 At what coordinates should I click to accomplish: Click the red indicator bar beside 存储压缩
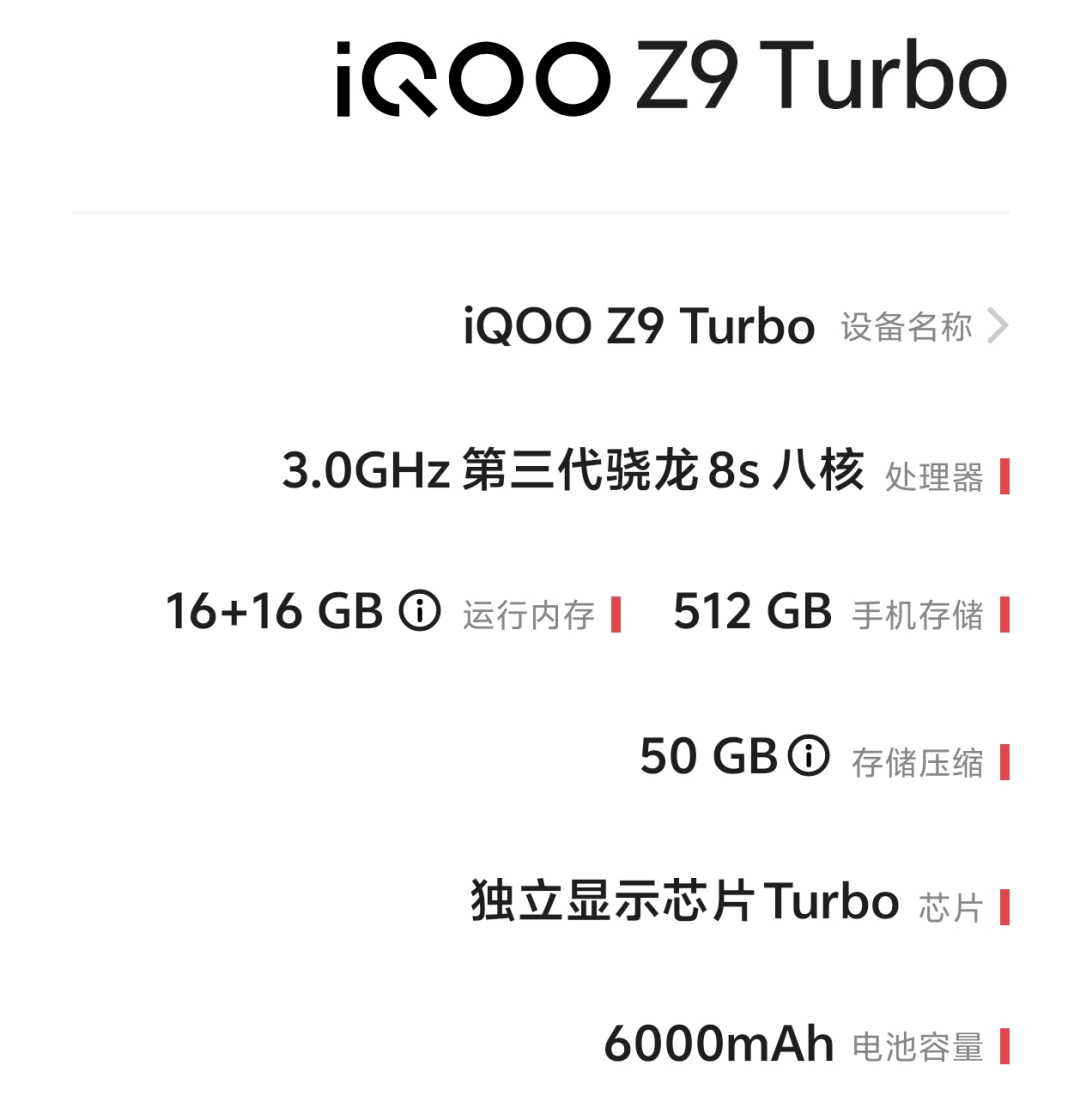click(1004, 762)
